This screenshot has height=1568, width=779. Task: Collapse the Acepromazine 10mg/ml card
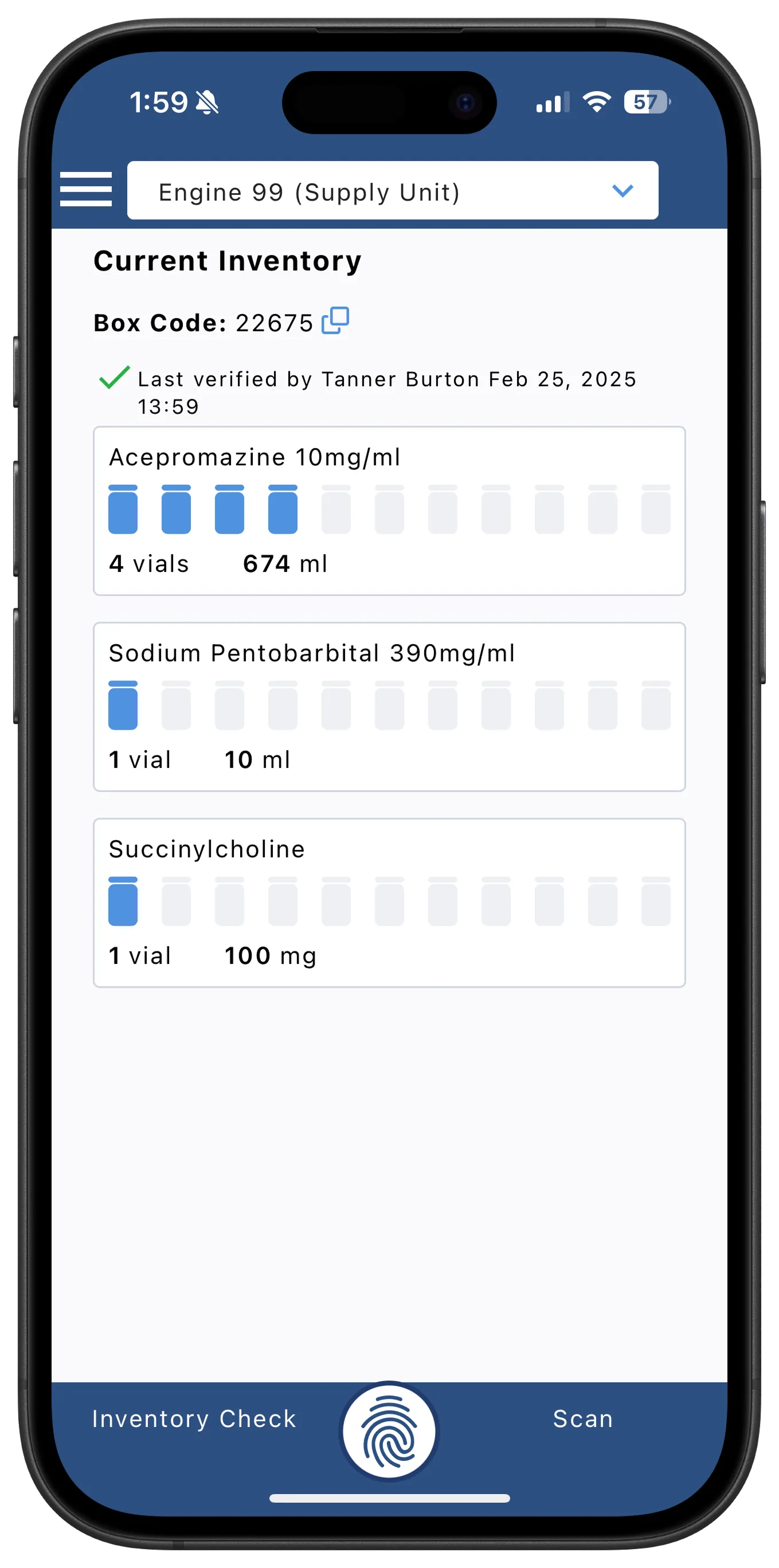coord(255,456)
